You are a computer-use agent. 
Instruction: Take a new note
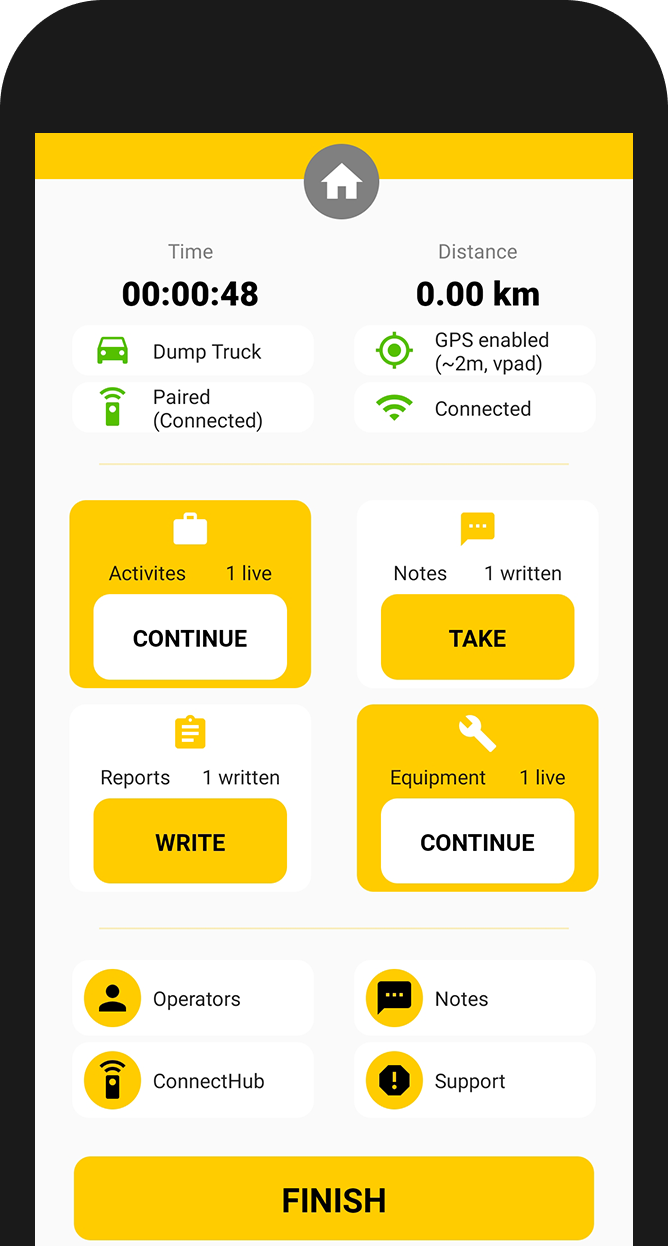click(477, 638)
